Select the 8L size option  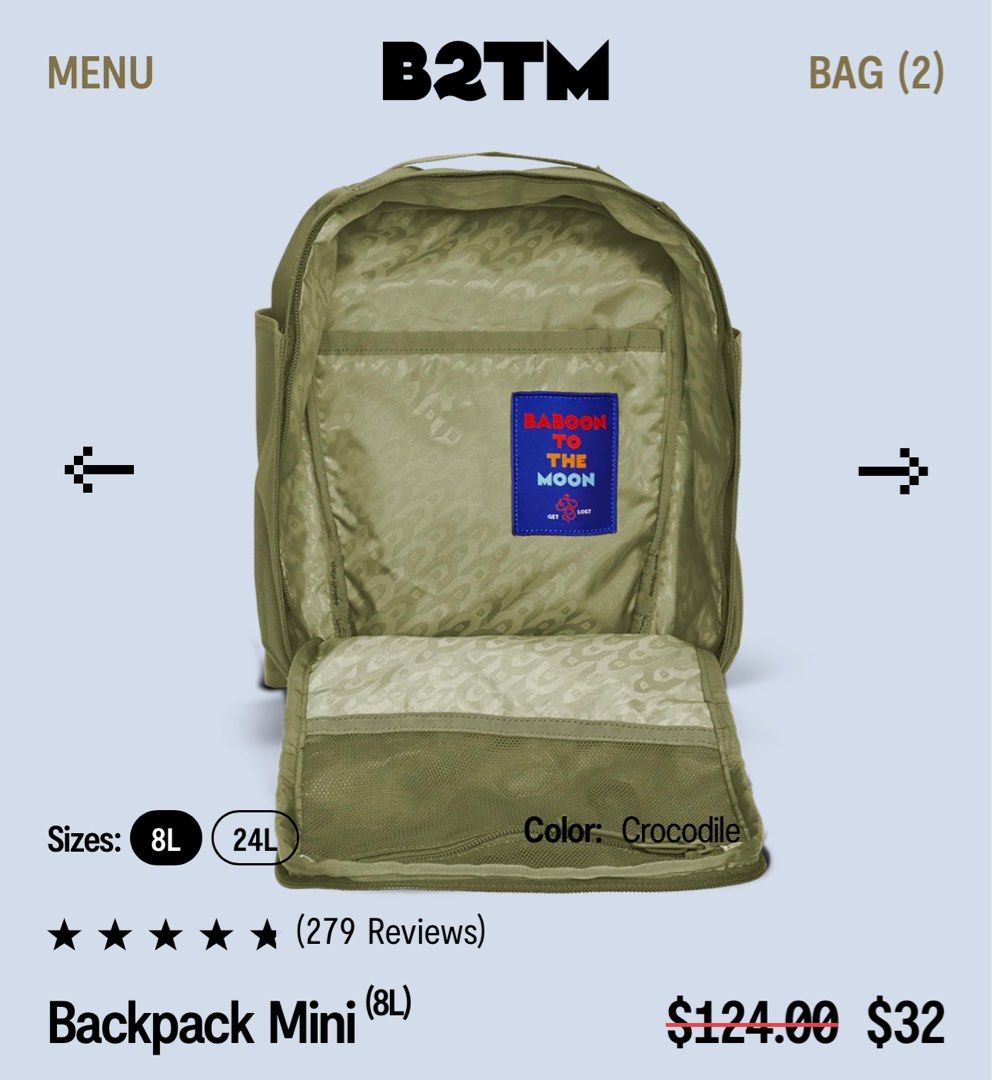point(165,839)
